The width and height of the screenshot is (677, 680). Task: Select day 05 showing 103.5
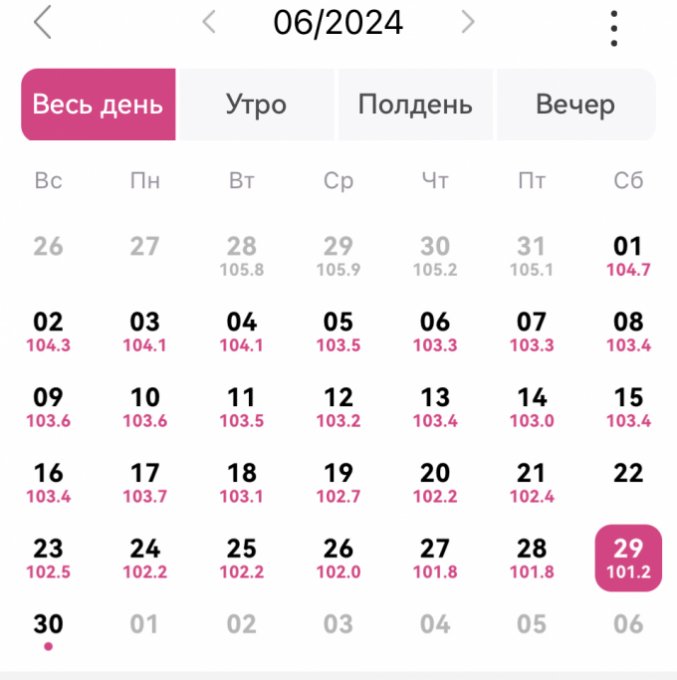coord(338,331)
